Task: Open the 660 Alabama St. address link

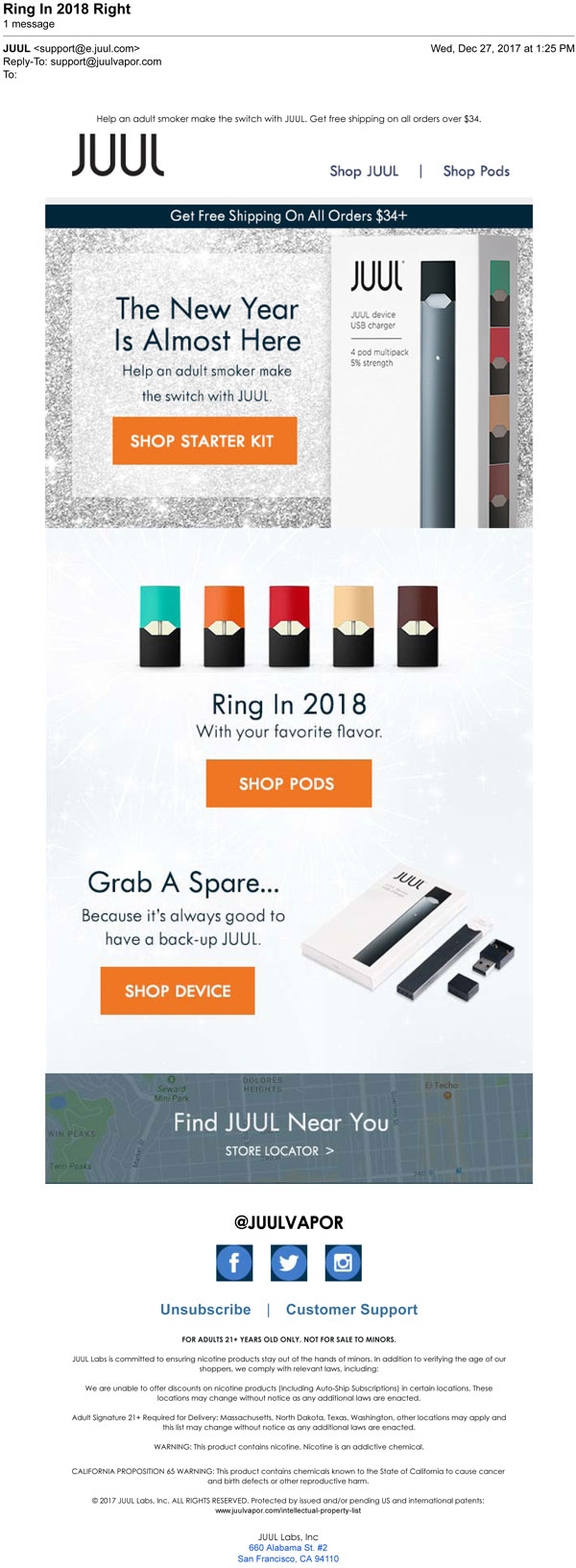Action: (288, 1548)
